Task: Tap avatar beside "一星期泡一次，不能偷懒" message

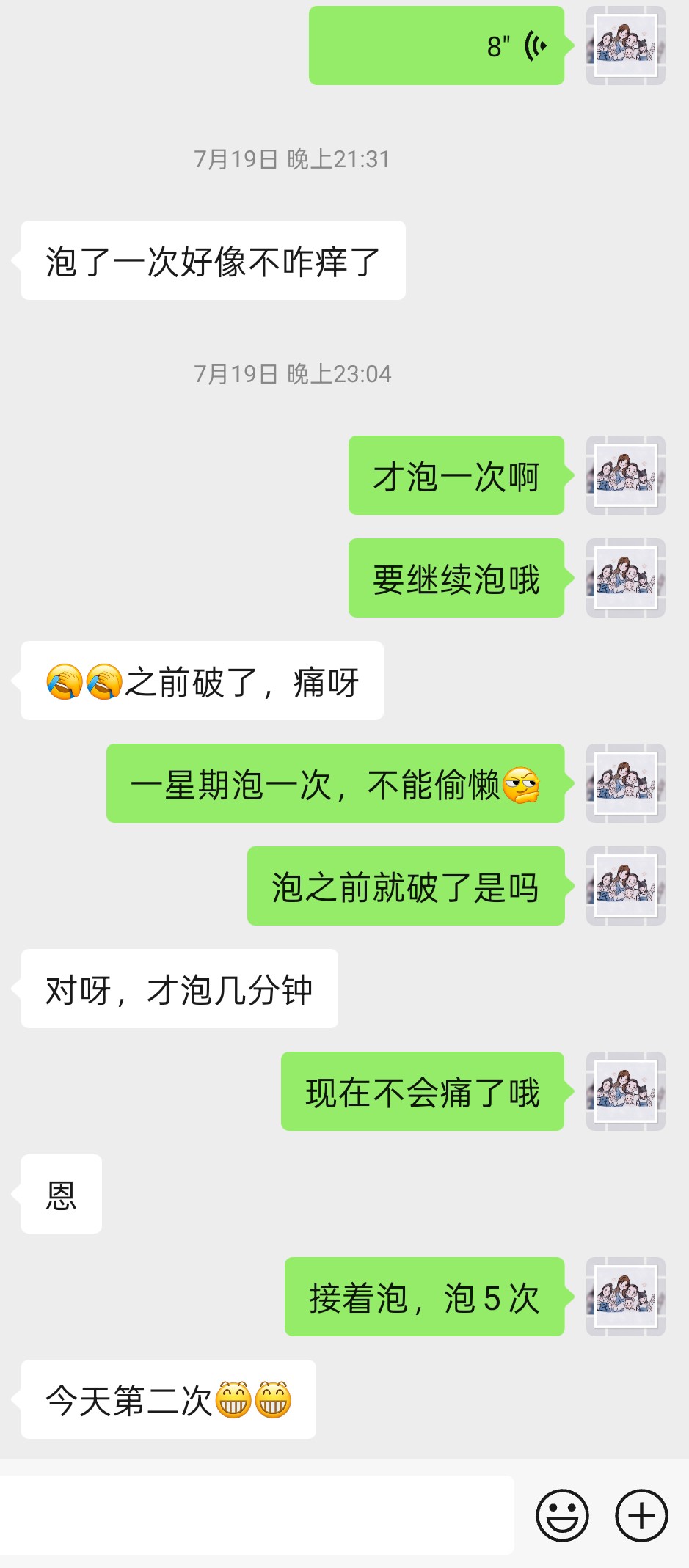Action: 625,783
